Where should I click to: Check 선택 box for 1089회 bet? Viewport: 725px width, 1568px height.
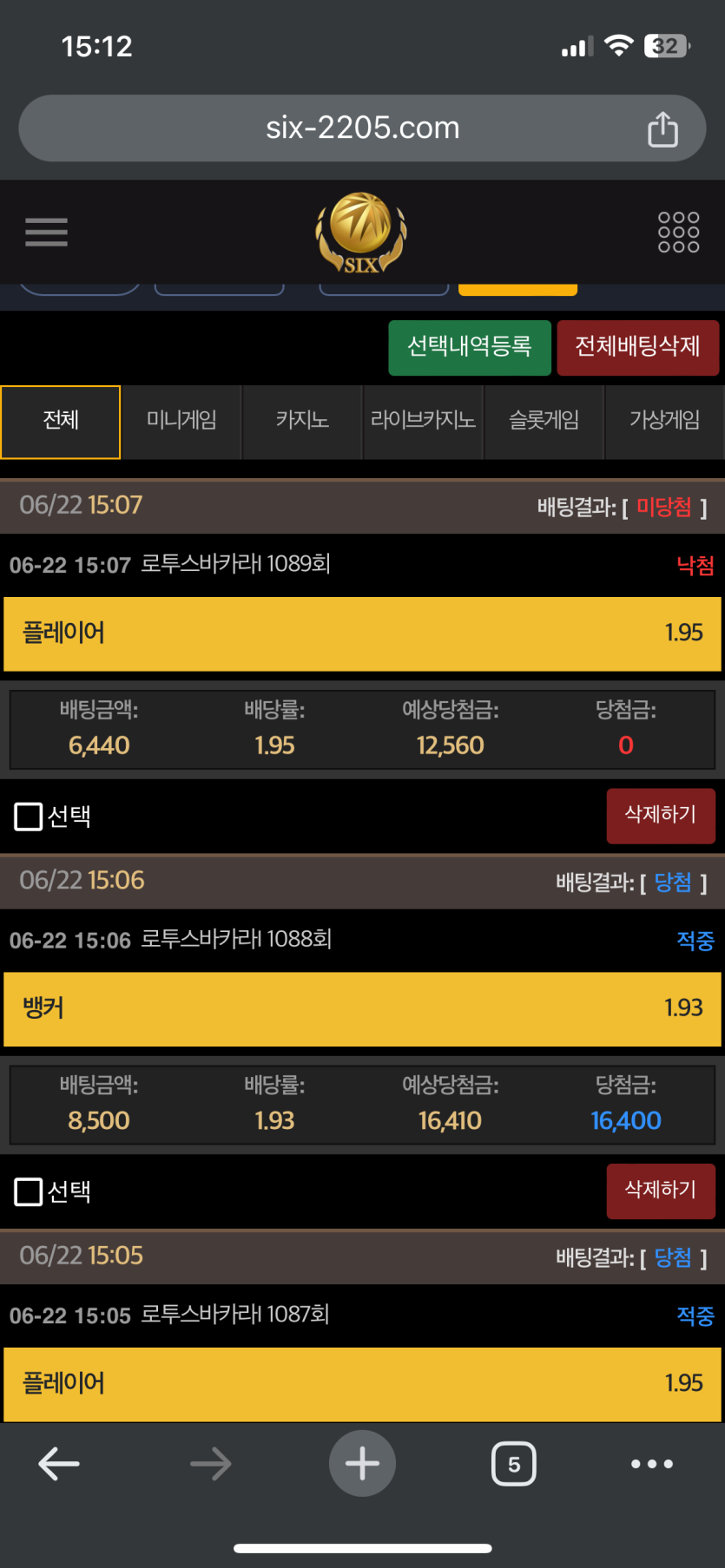(x=29, y=817)
